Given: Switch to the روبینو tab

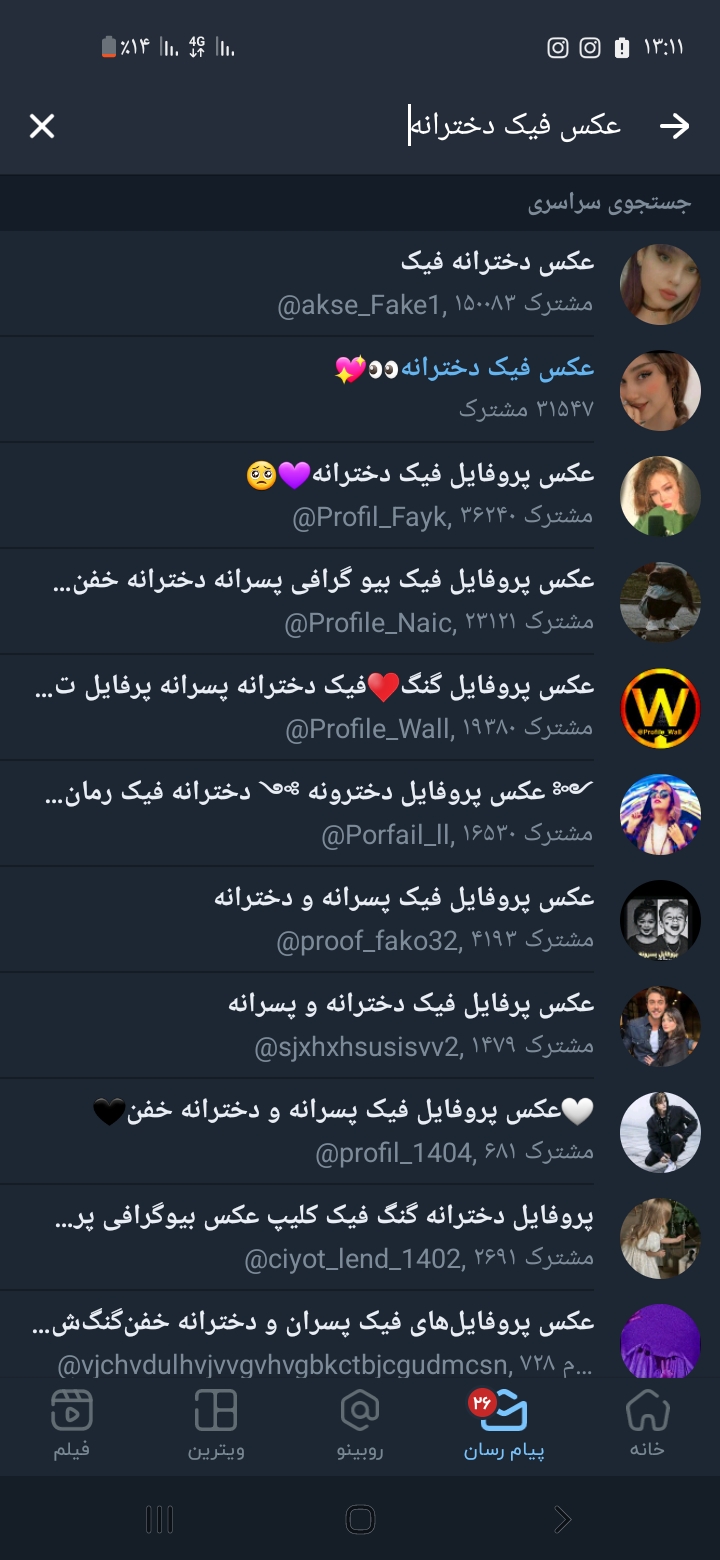Looking at the screenshot, I should pyautogui.click(x=360, y=1424).
